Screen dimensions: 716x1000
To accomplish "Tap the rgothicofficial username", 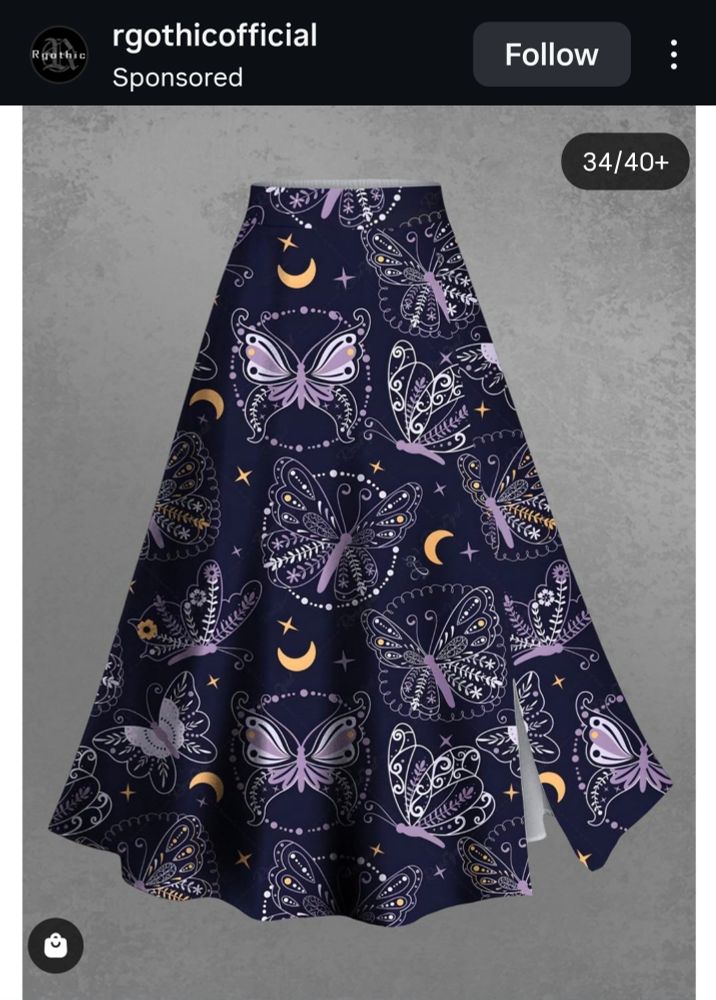I will 214,36.
